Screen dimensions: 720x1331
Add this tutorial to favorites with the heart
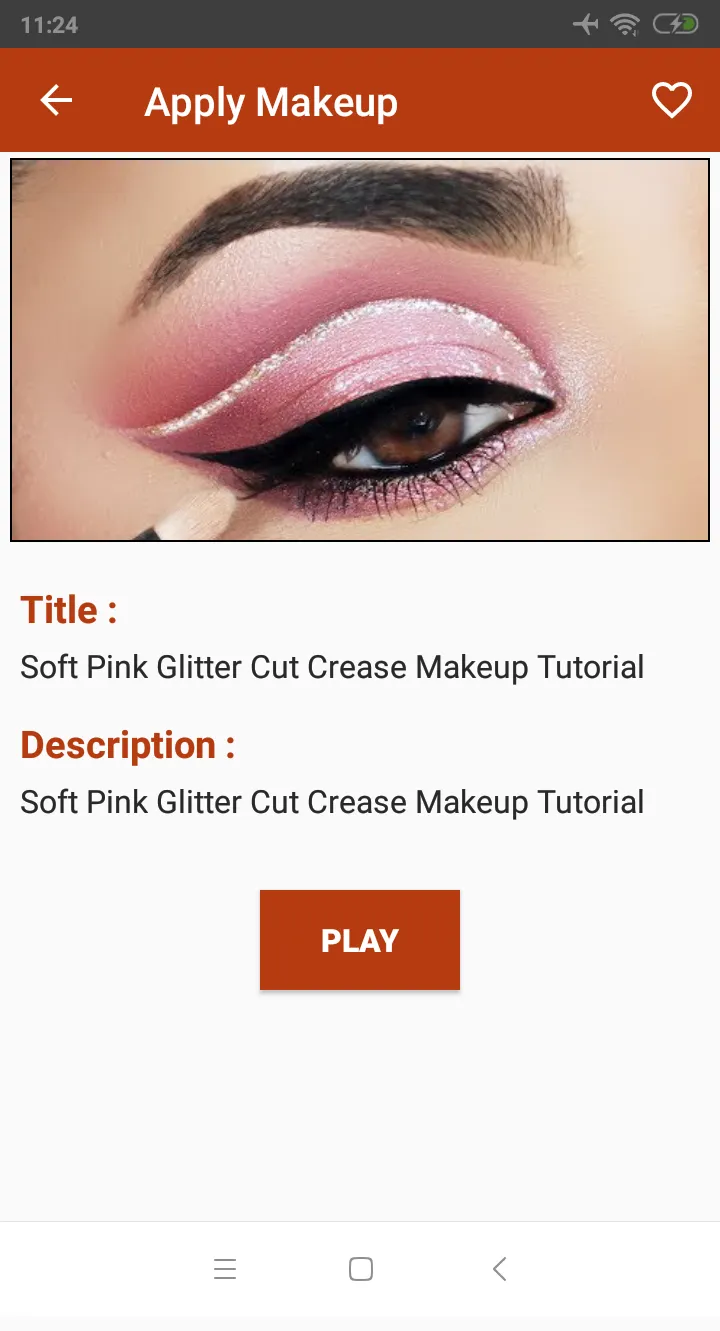pos(671,100)
